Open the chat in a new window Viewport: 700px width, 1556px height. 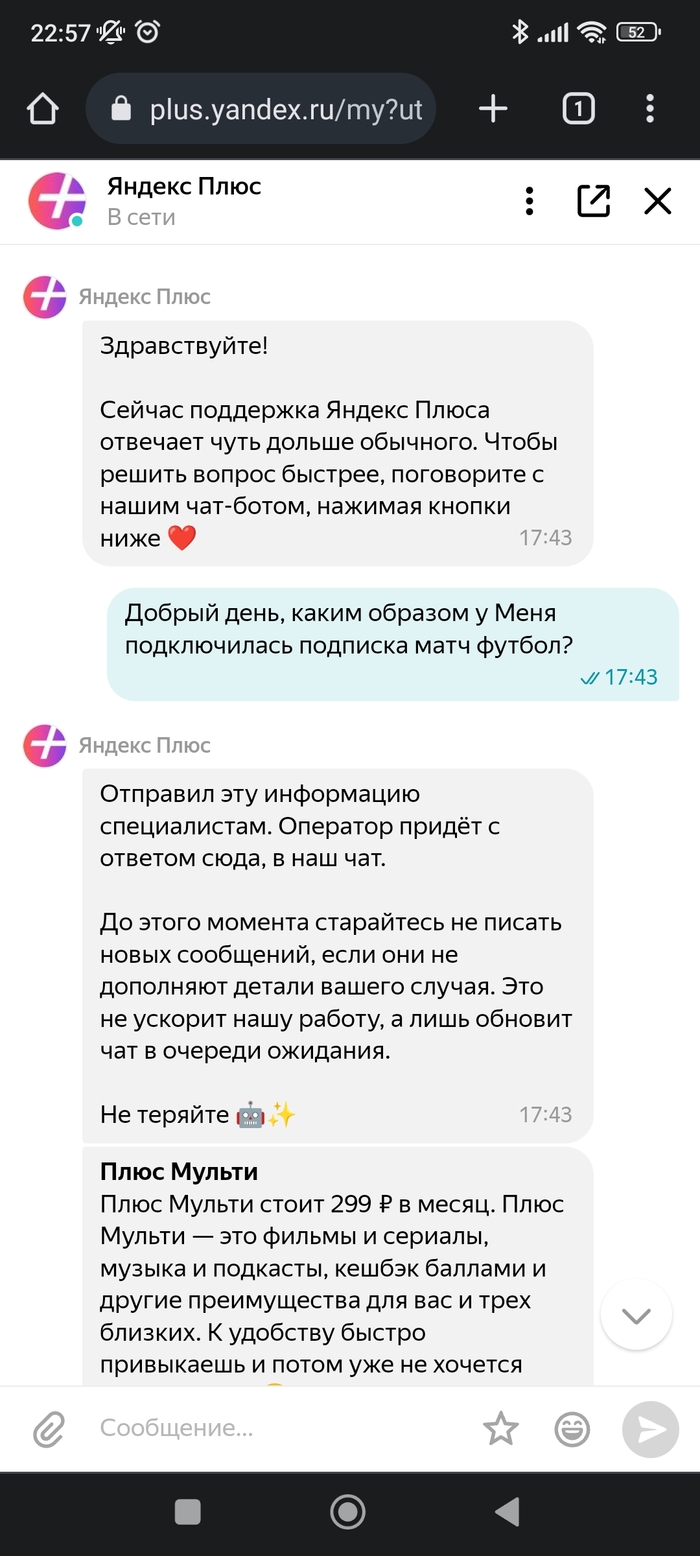[x=593, y=201]
